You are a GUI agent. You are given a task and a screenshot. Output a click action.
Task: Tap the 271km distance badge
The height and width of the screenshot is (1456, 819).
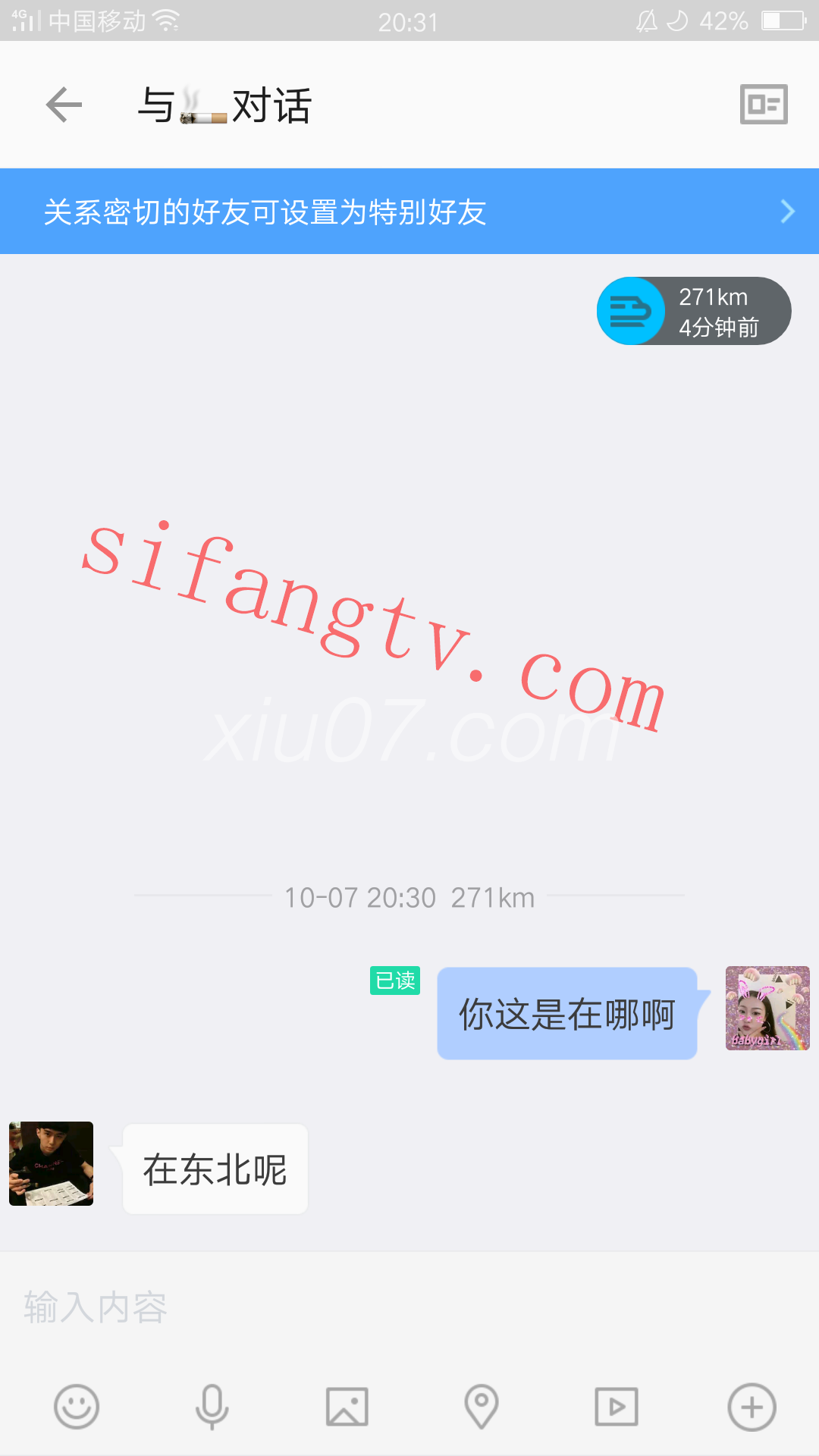tap(694, 311)
